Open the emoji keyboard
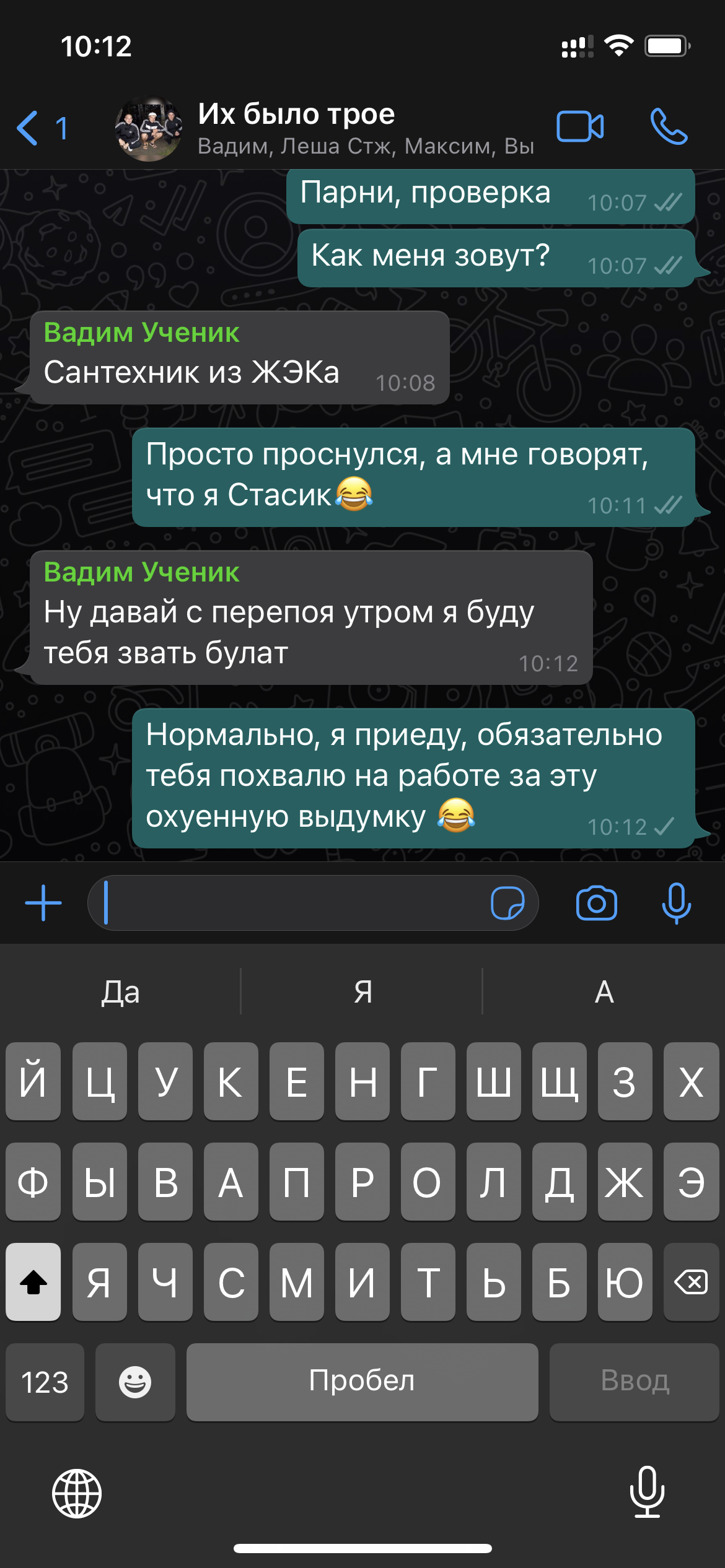Image resolution: width=725 pixels, height=1568 pixels. click(x=135, y=1382)
